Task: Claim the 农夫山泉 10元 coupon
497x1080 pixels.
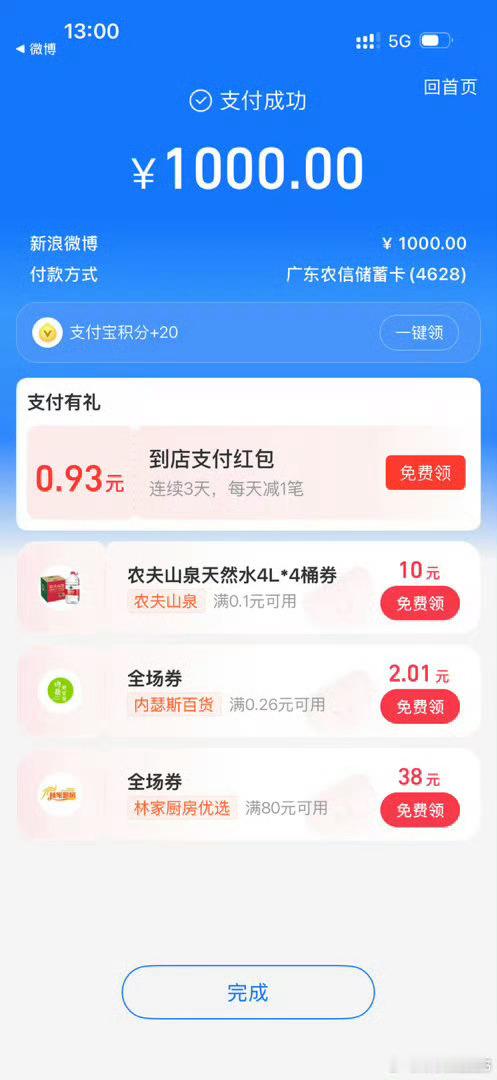Action: [x=420, y=603]
